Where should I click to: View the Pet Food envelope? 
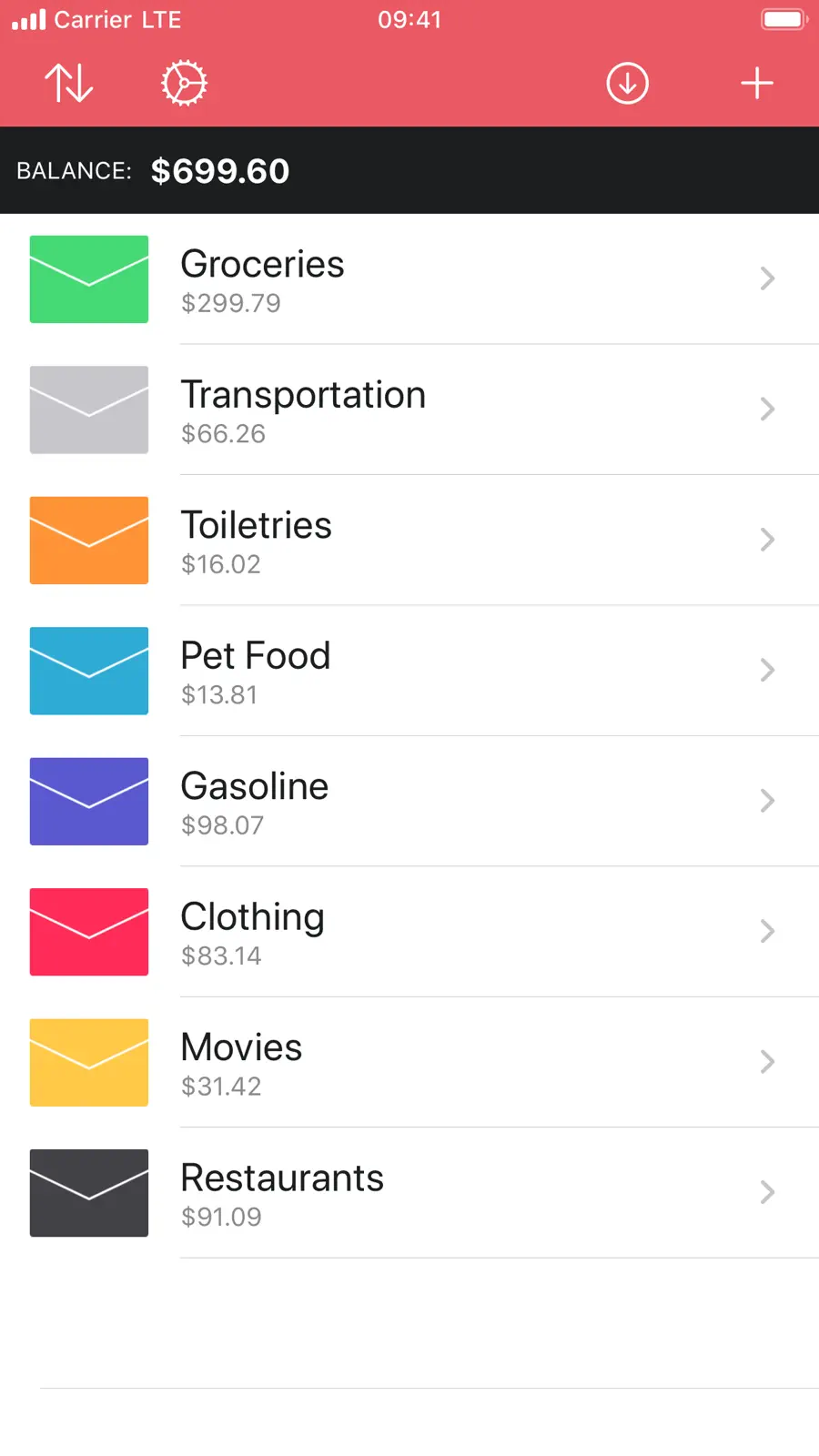pyautogui.click(x=409, y=671)
